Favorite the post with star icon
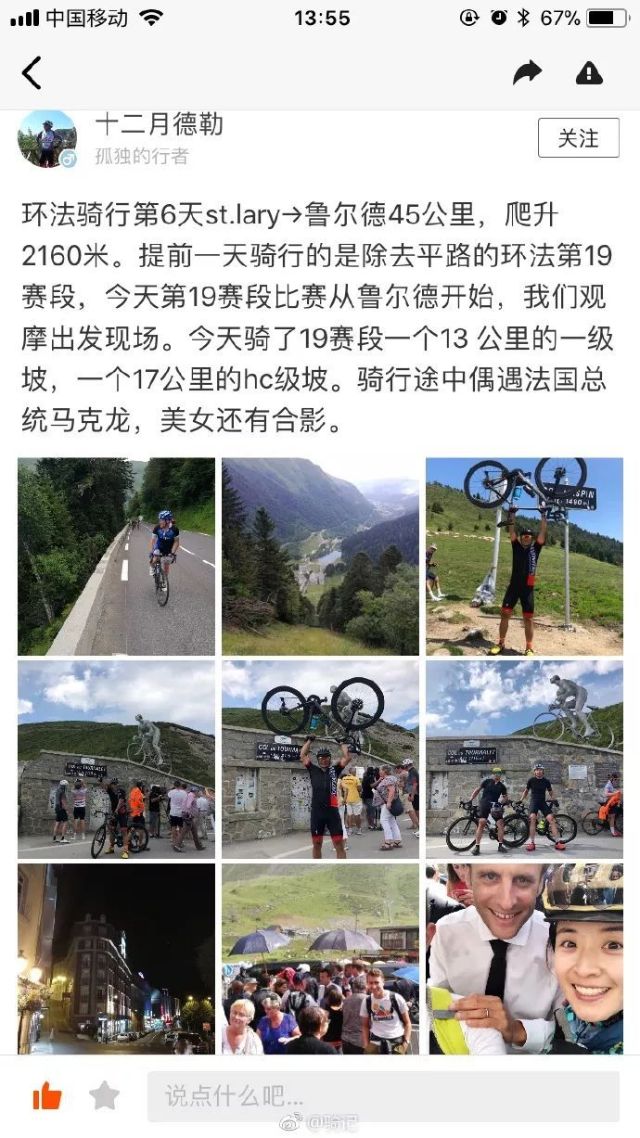 tap(104, 1096)
